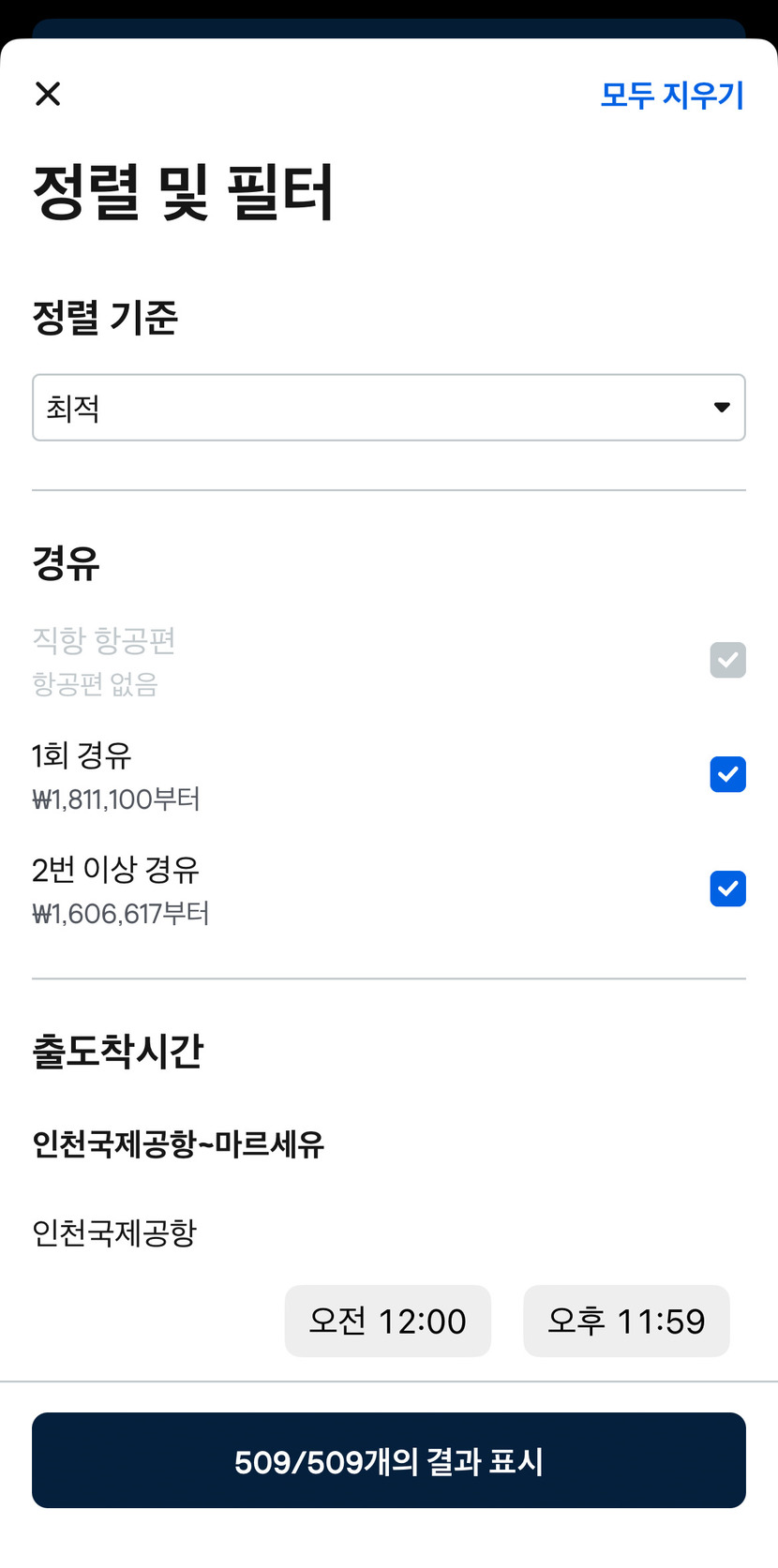Uncheck the 1회 경유 checkbox
The image size is (778, 1568).
[727, 774]
